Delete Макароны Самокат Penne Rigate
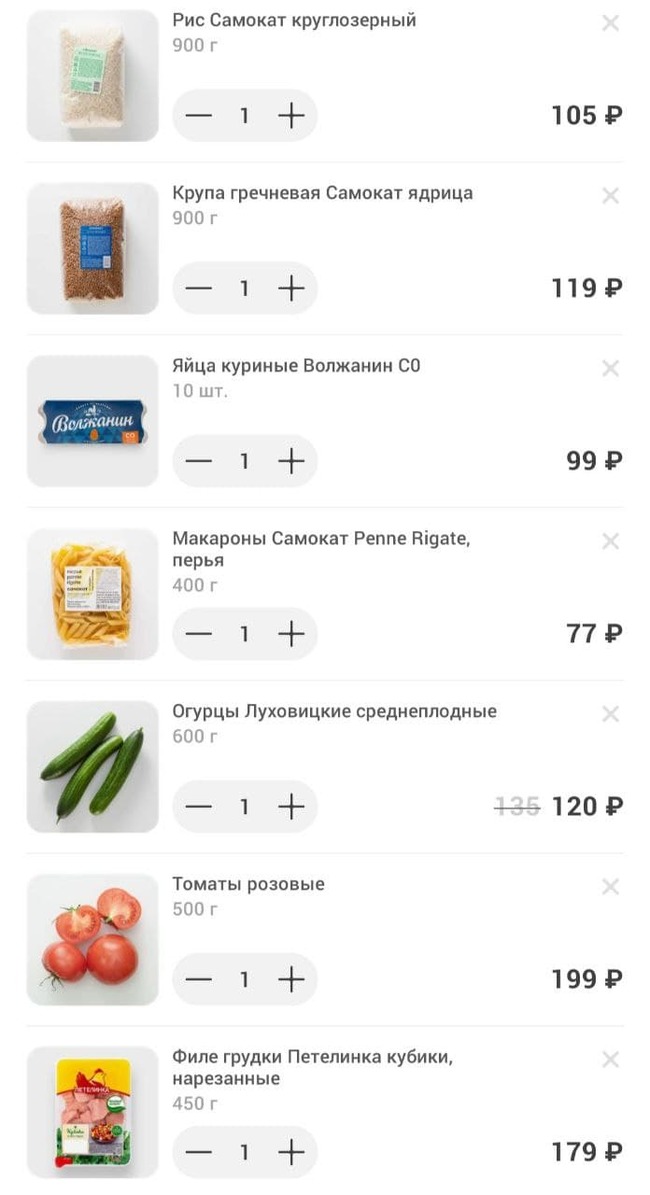The width and height of the screenshot is (650, 1195). click(610, 542)
